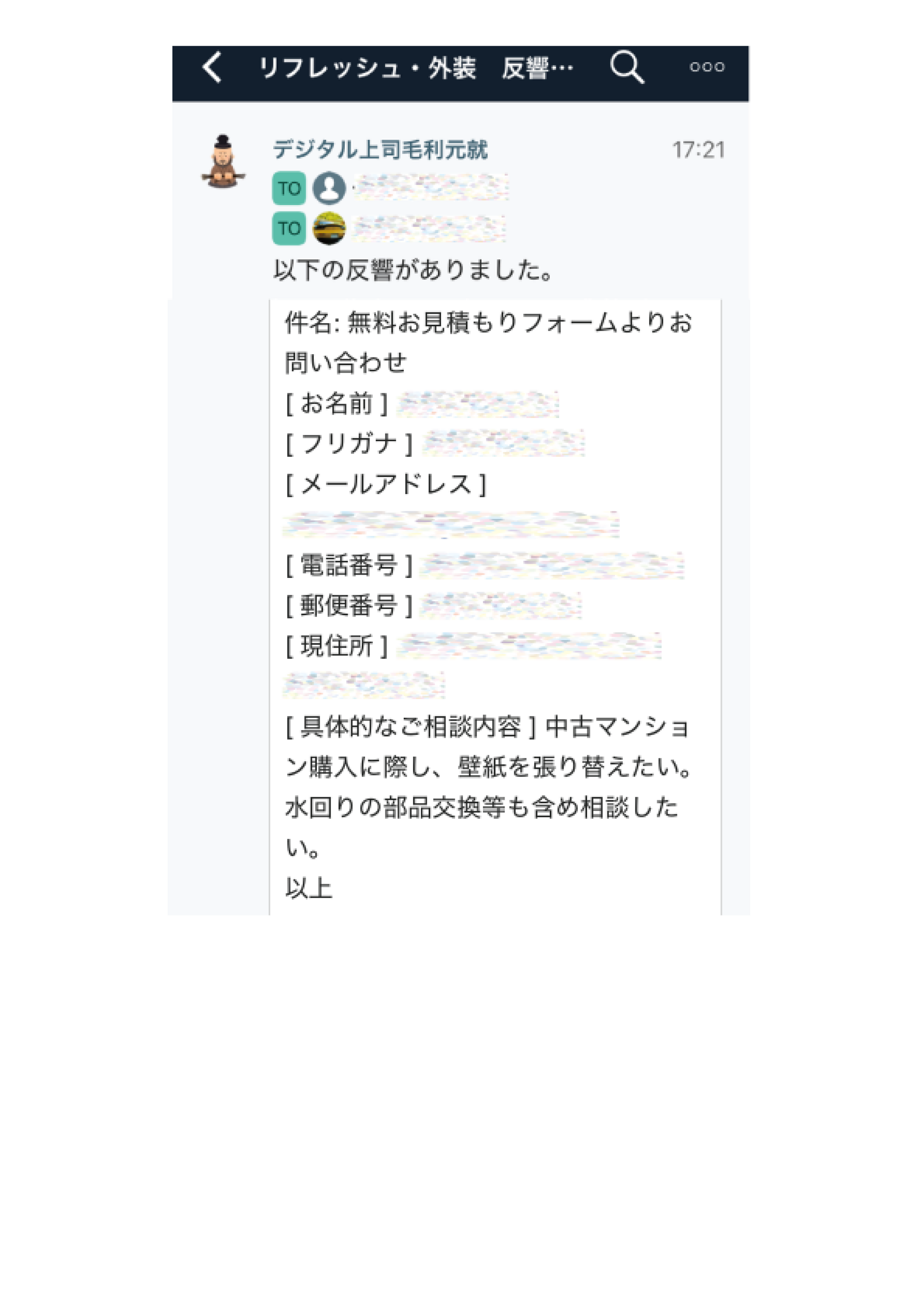Open the three-dot overflow menu
This screenshot has width=924, height=1308.
point(707,67)
